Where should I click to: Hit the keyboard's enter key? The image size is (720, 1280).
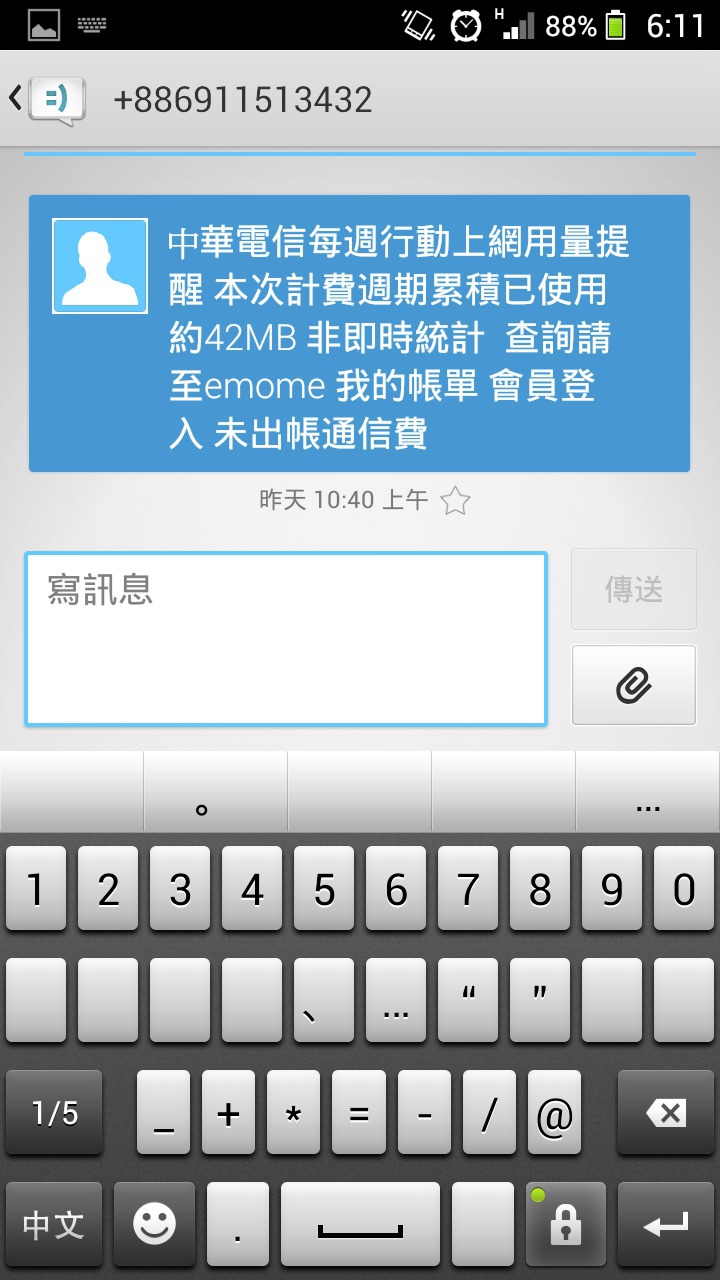click(665, 1224)
